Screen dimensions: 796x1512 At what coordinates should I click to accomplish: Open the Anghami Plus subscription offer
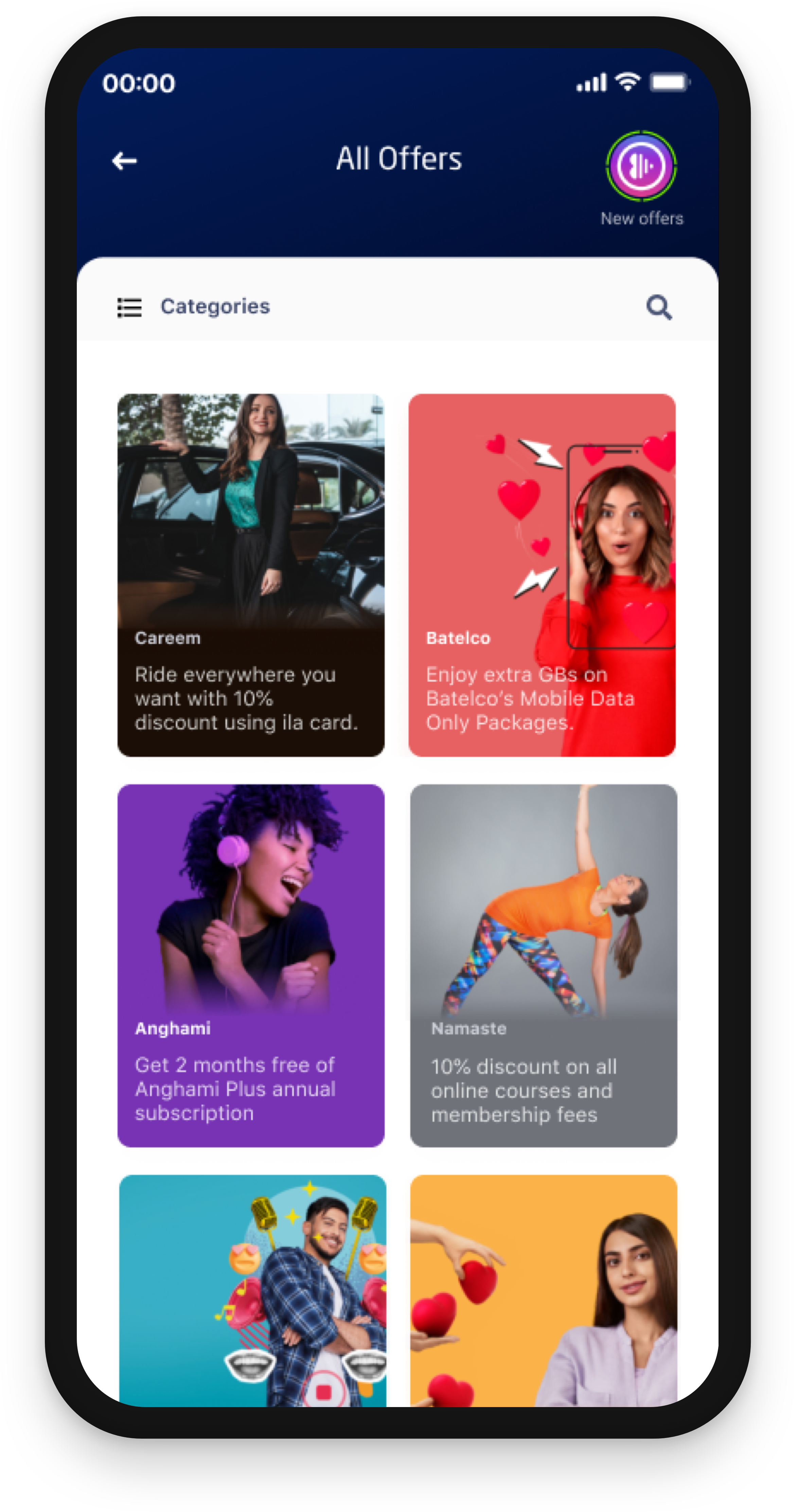(x=251, y=965)
